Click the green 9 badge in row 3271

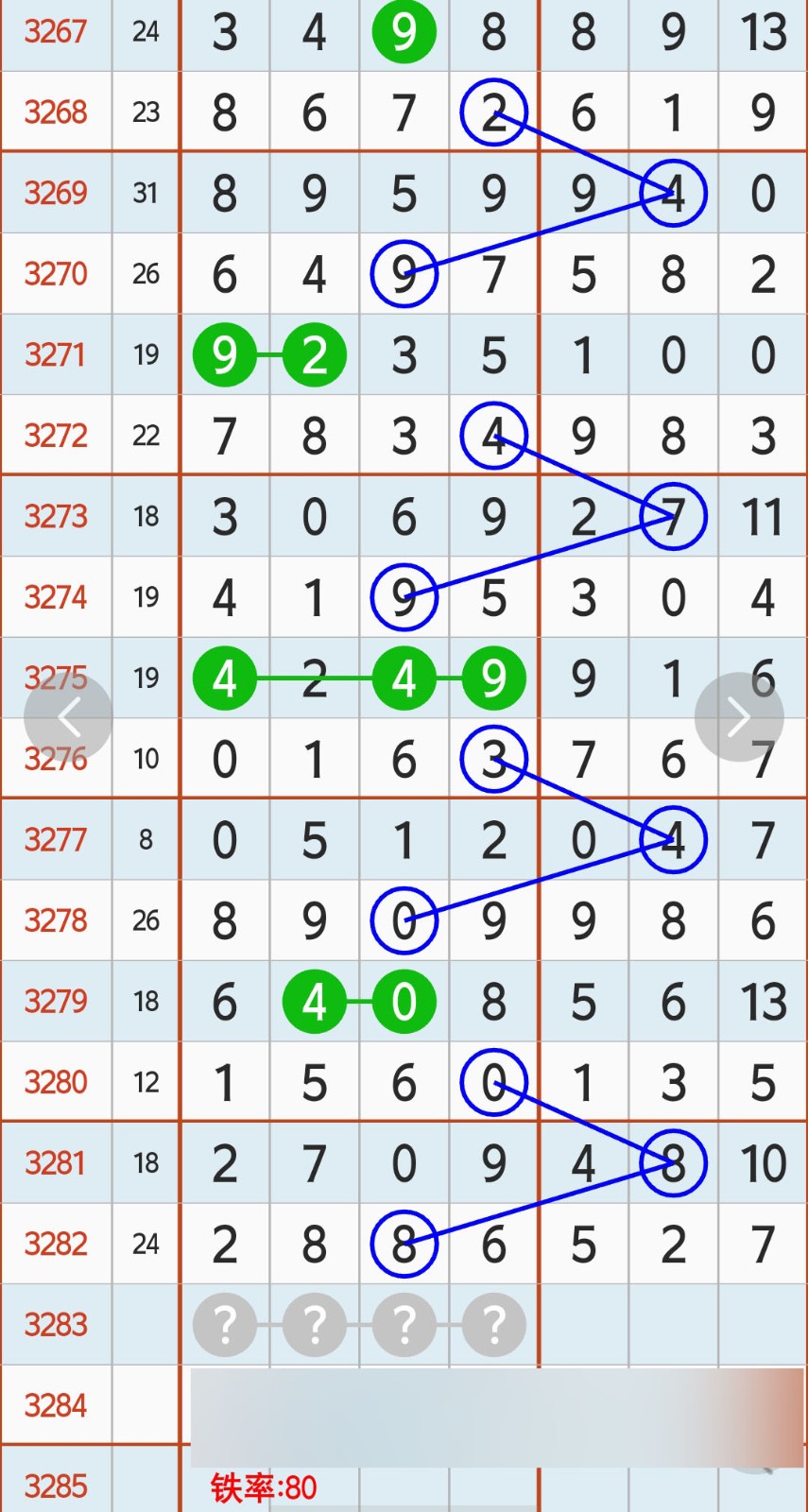pos(225,354)
